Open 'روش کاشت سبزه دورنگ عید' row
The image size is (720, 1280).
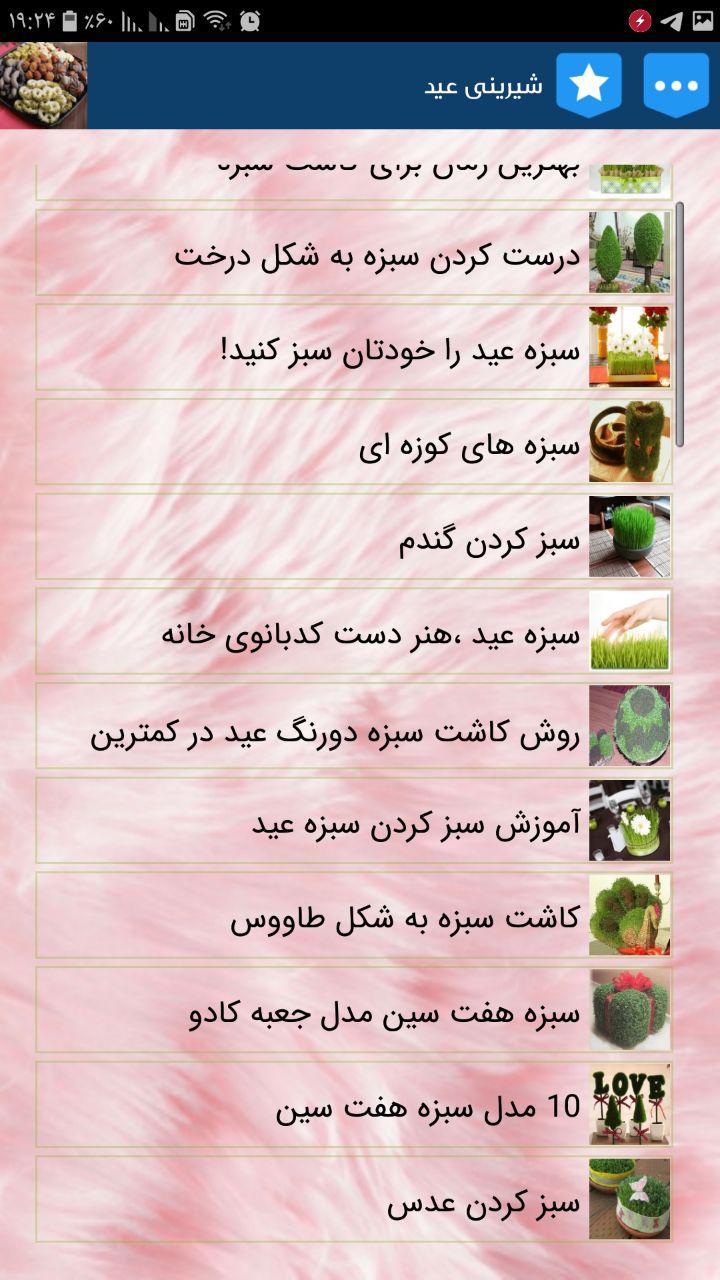pyautogui.click(x=355, y=726)
